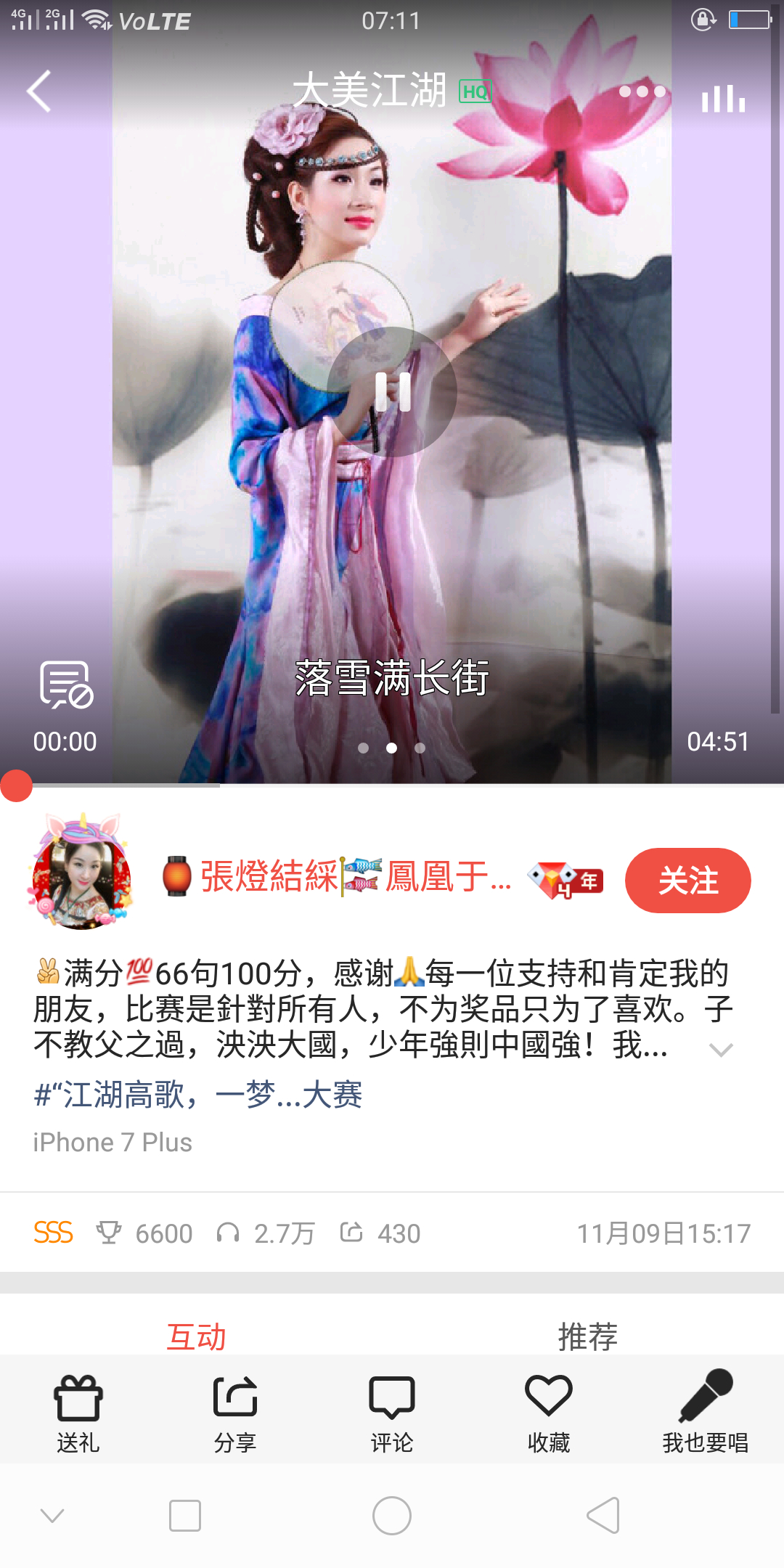Expand the full song description
This screenshot has width=784, height=1568.
click(720, 1050)
